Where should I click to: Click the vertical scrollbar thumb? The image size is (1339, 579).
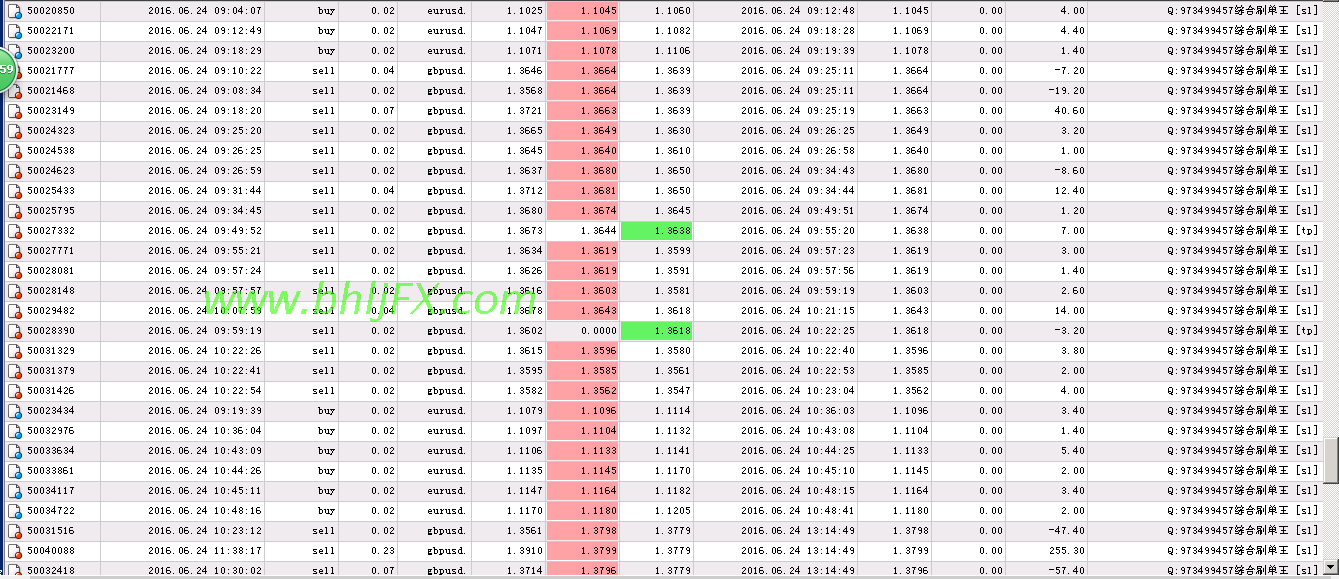pyautogui.click(x=1331, y=461)
